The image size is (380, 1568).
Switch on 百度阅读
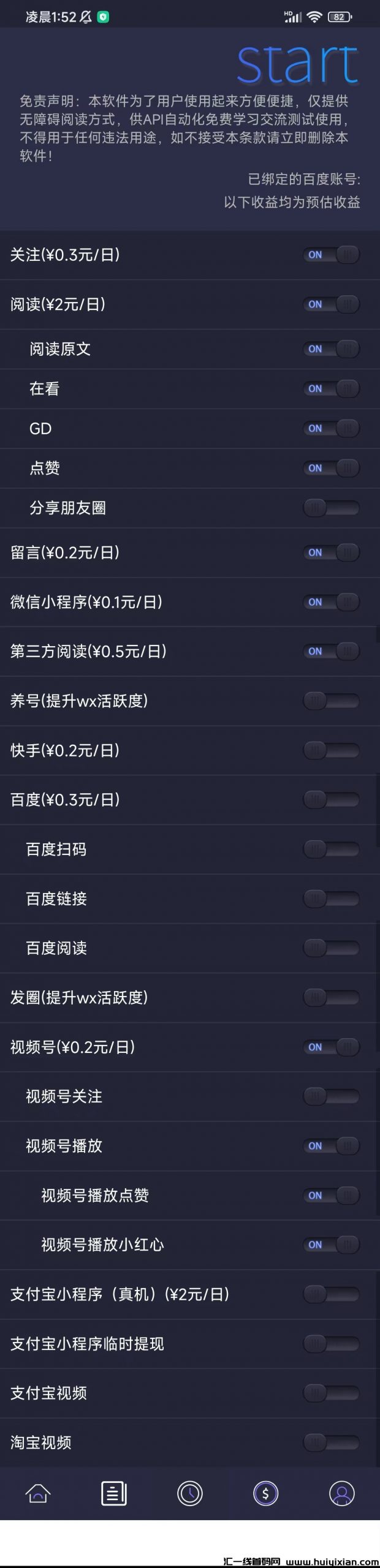click(331, 948)
